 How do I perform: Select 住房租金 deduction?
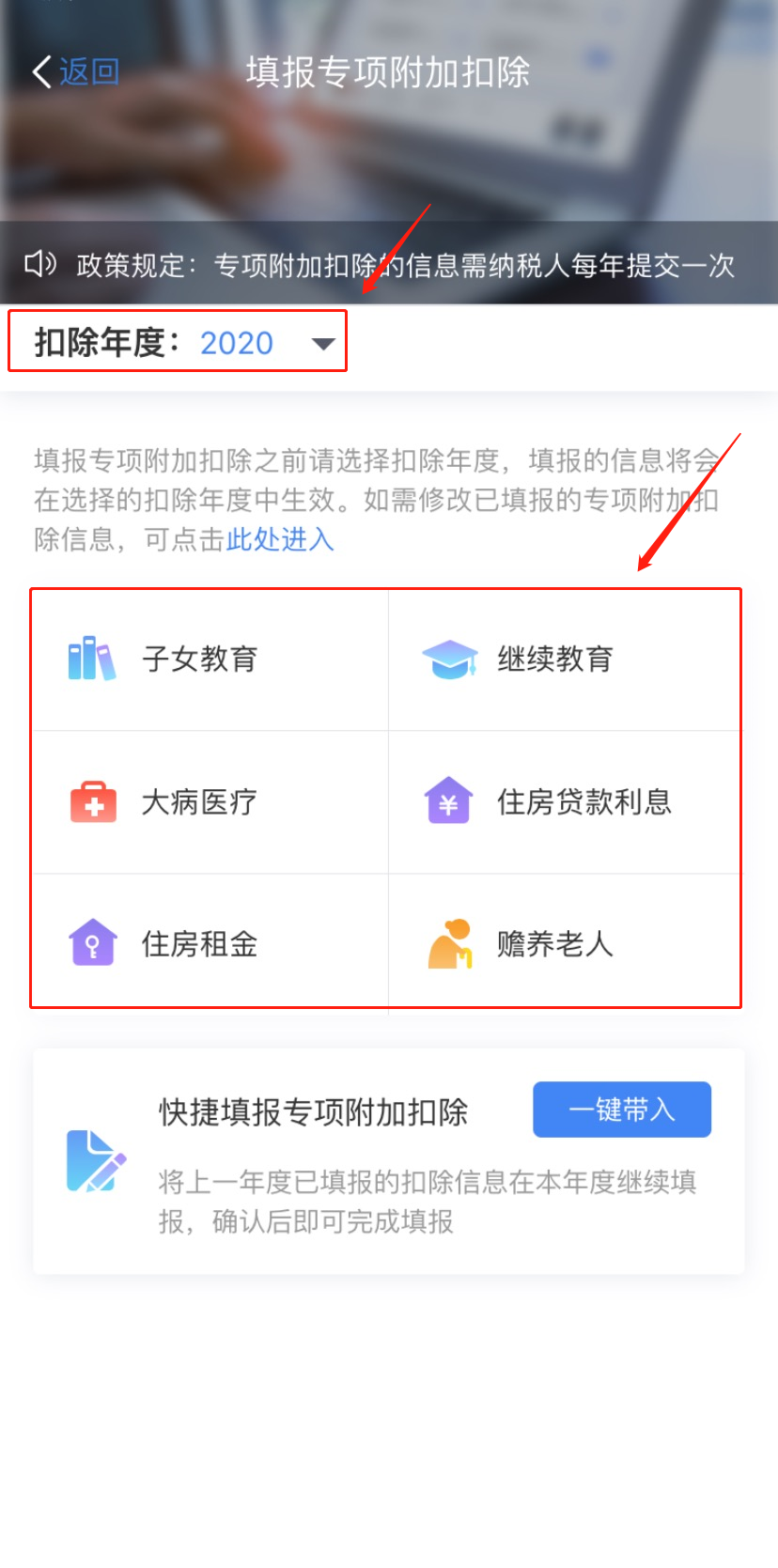point(199,944)
